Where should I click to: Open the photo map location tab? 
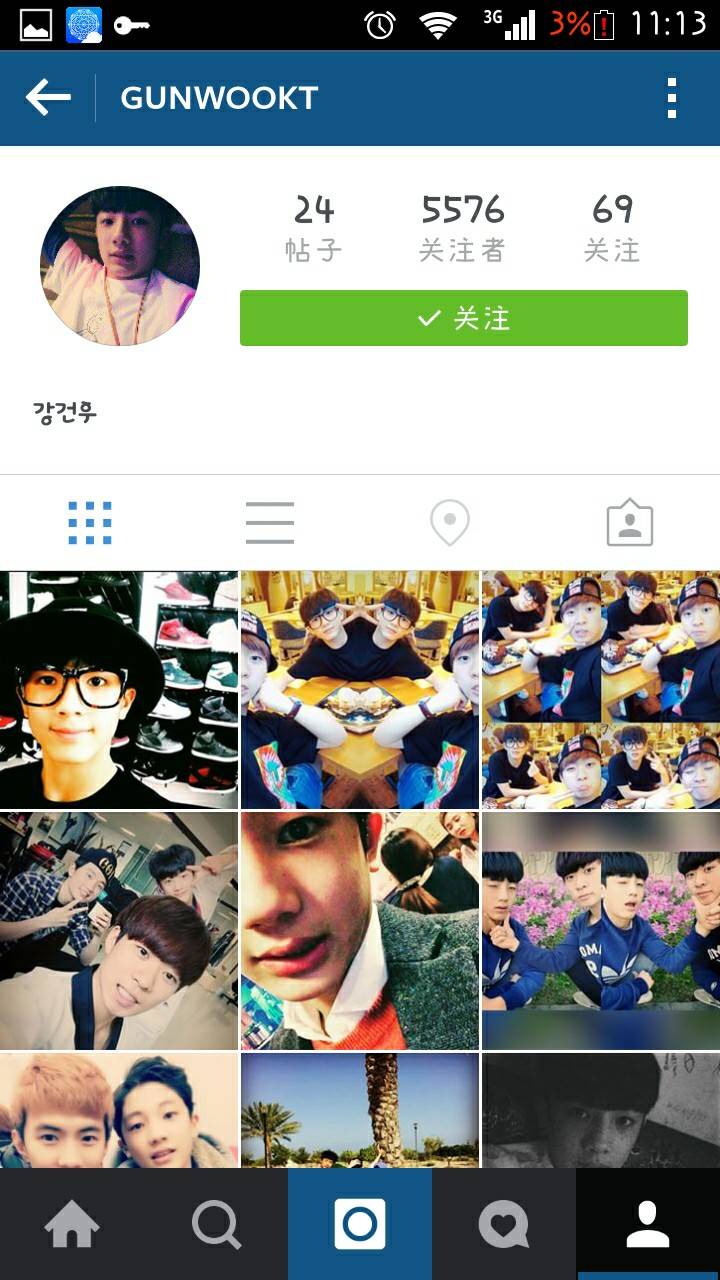(x=450, y=523)
